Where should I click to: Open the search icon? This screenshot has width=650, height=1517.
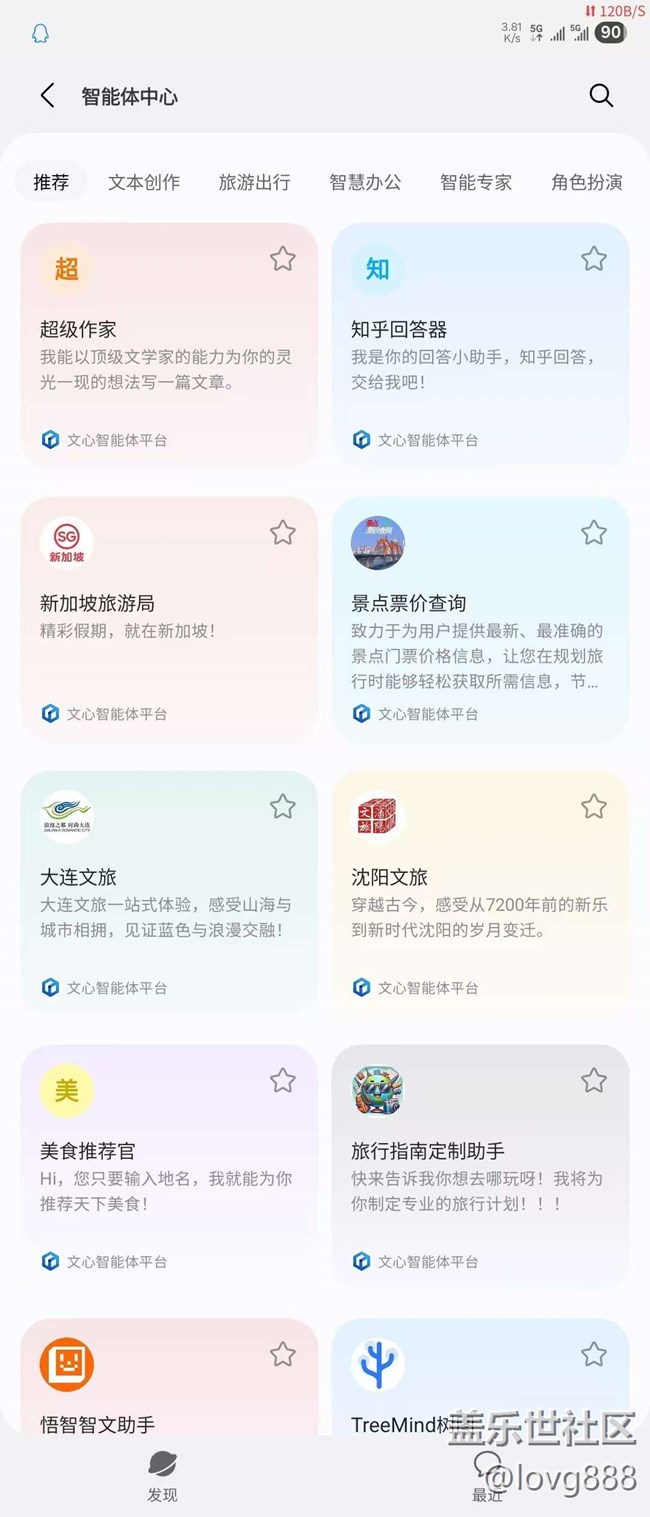[601, 96]
